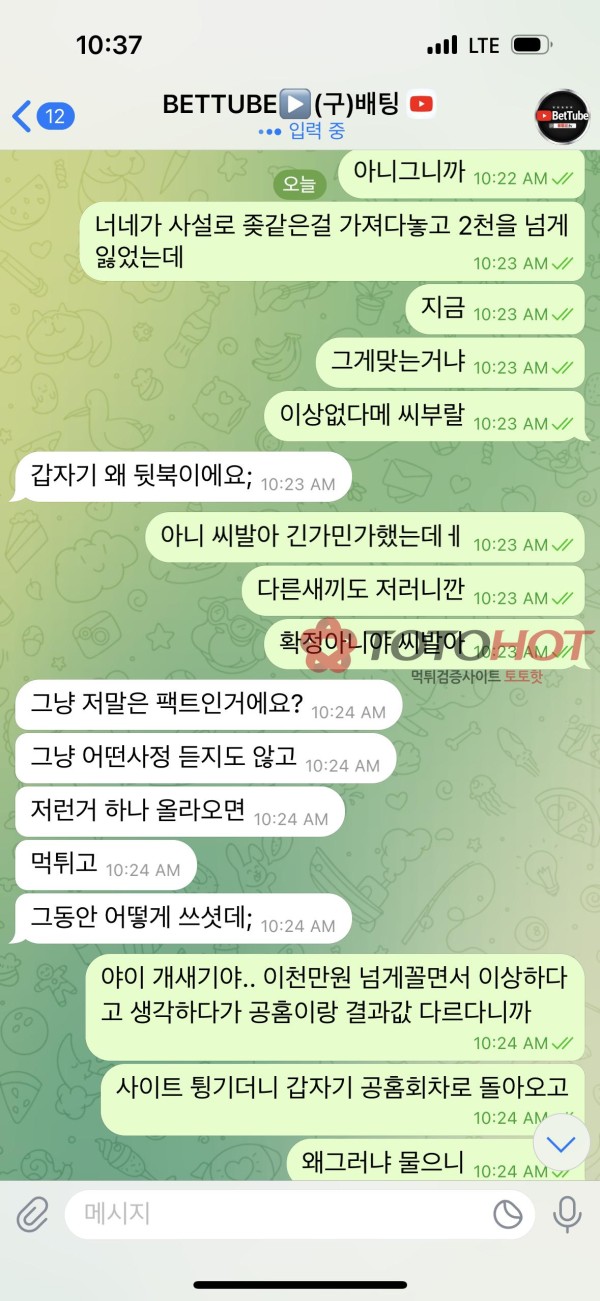Go back to the chat list

point(38,116)
